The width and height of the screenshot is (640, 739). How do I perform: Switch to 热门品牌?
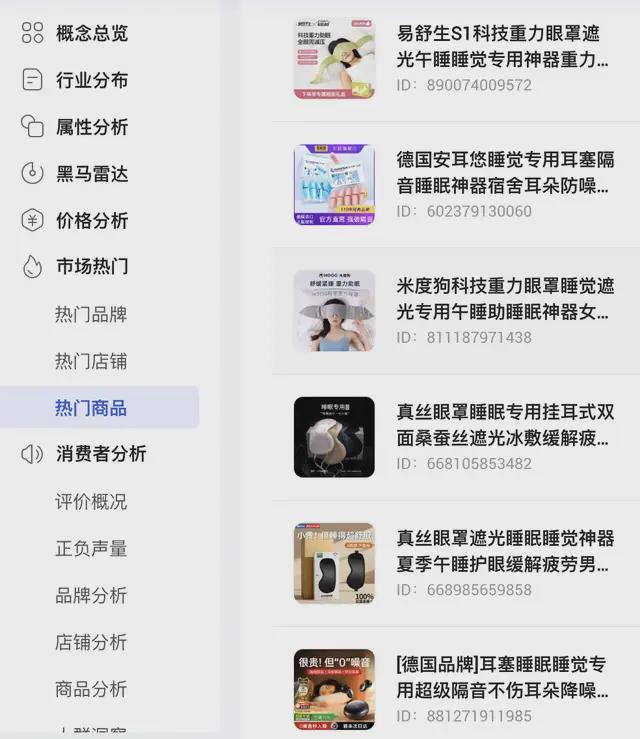91,315
